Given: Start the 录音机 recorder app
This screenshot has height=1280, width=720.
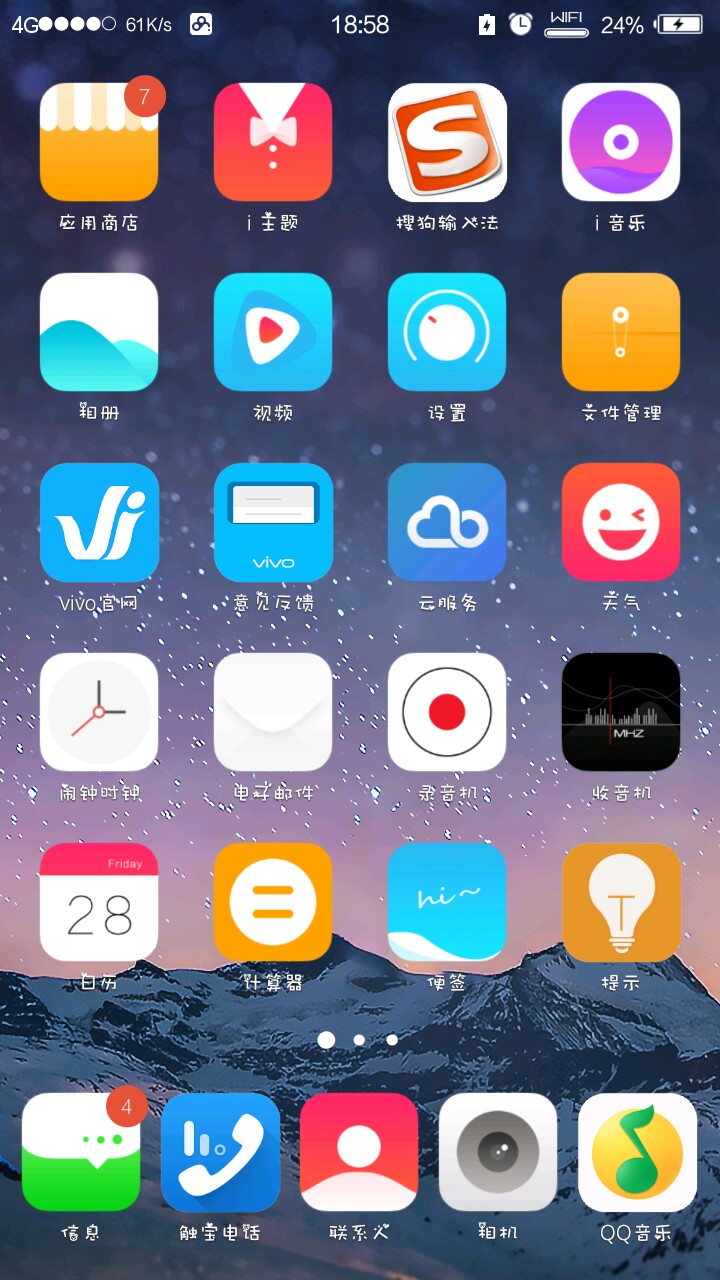Looking at the screenshot, I should pos(447,712).
